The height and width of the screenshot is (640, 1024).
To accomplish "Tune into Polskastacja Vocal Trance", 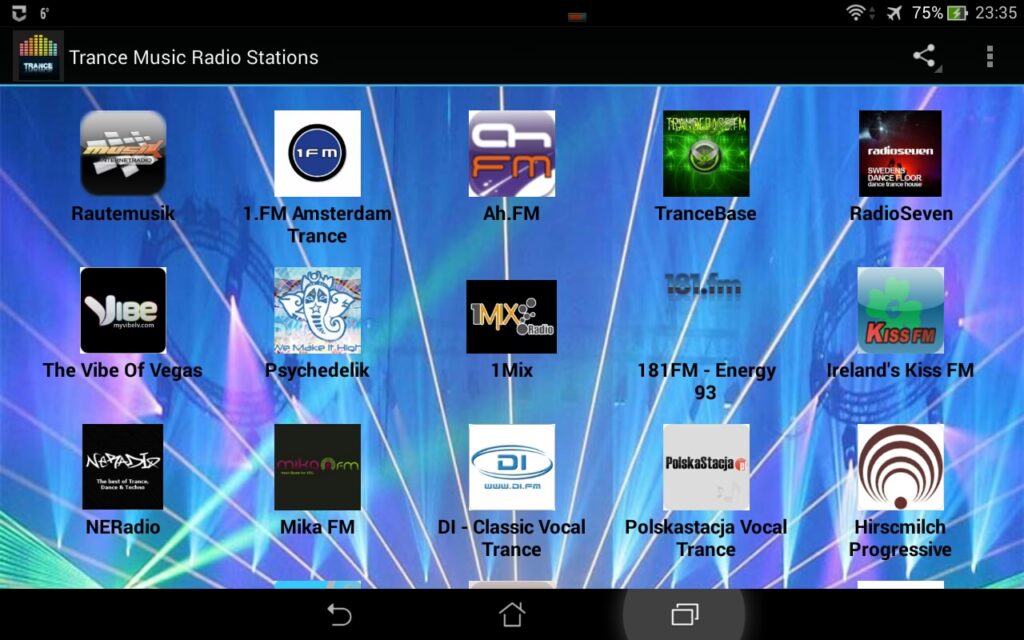I will tap(705, 467).
